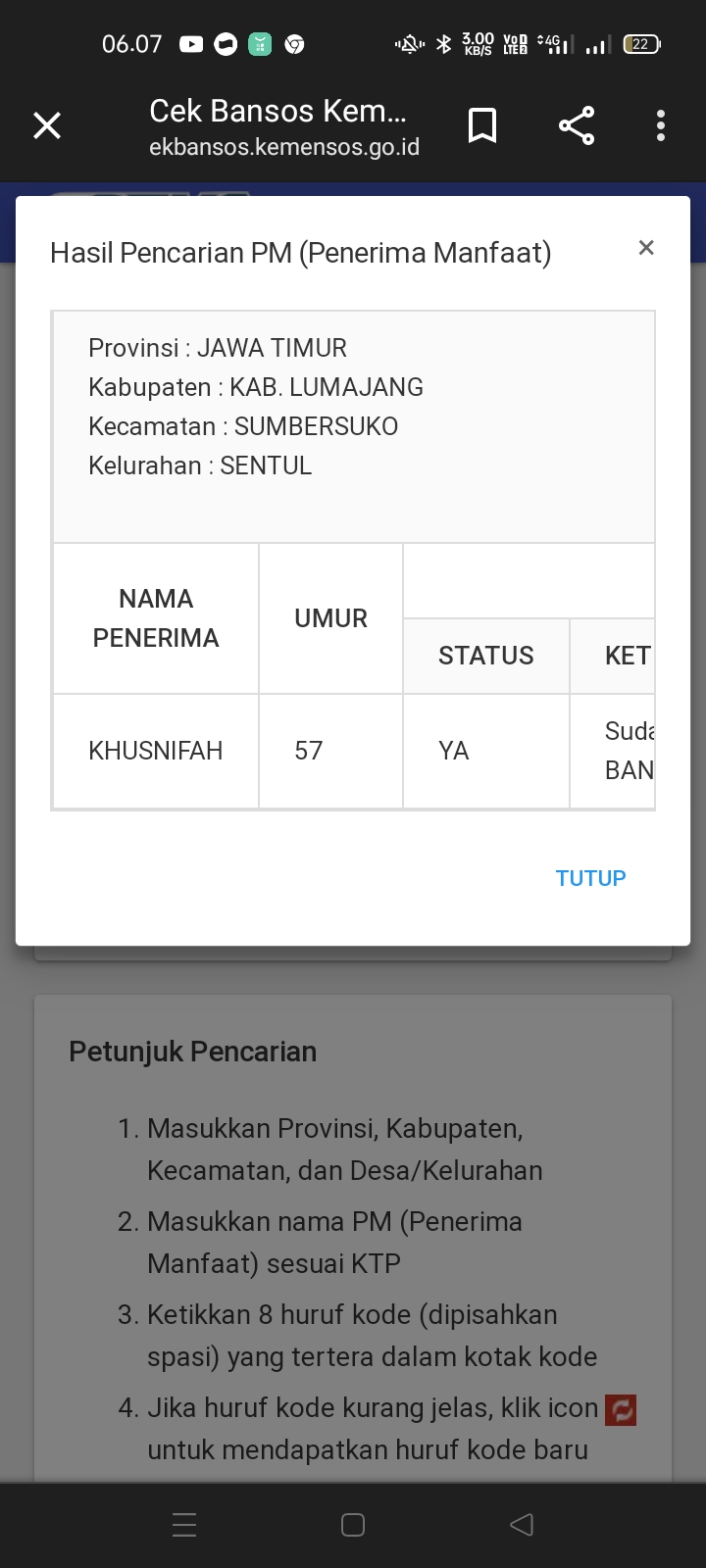Open the recent apps menu
Image resolution: width=706 pixels, height=1568 pixels.
click(184, 1524)
